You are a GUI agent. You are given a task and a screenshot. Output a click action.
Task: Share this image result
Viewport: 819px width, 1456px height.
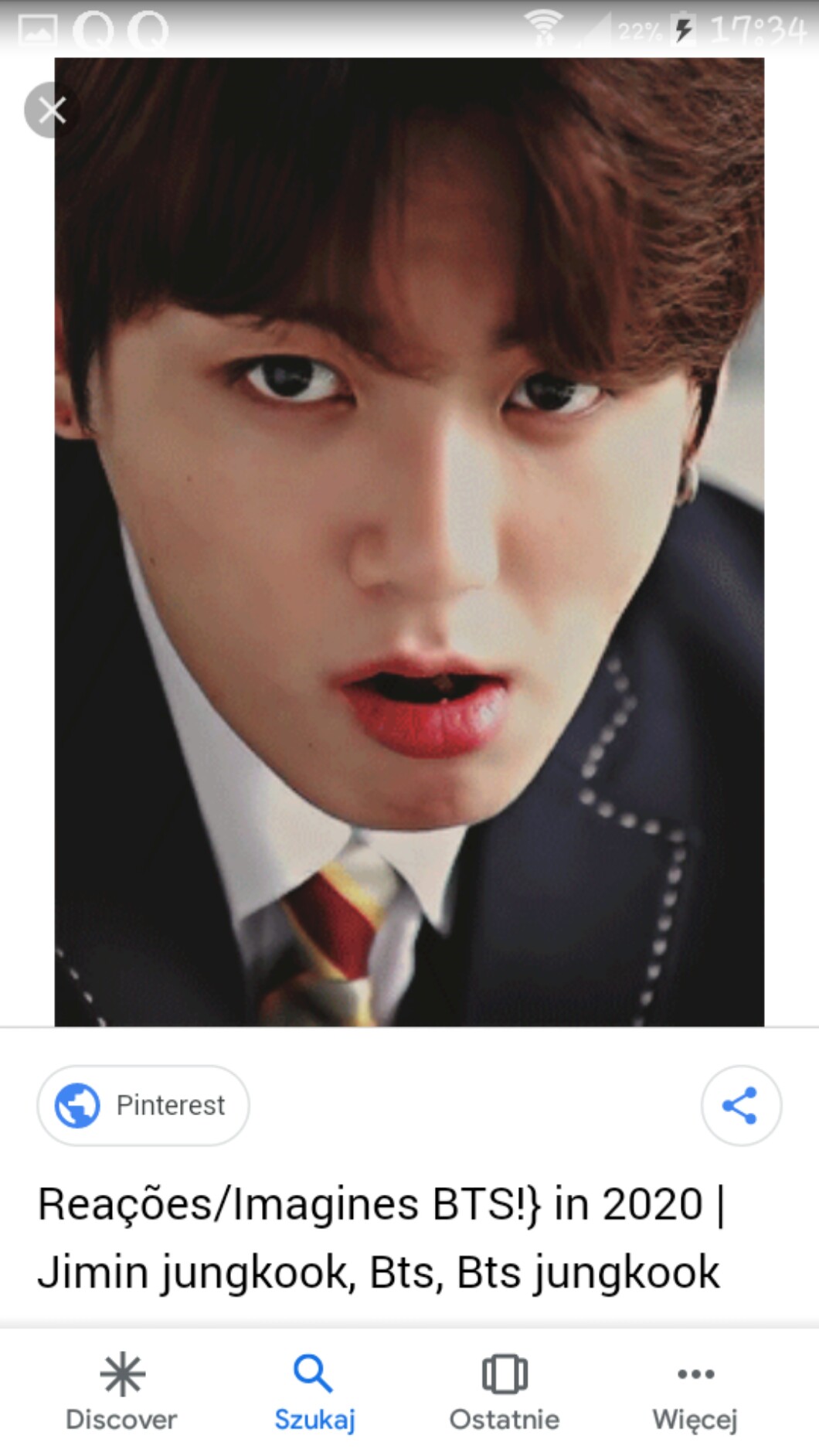tap(740, 1105)
